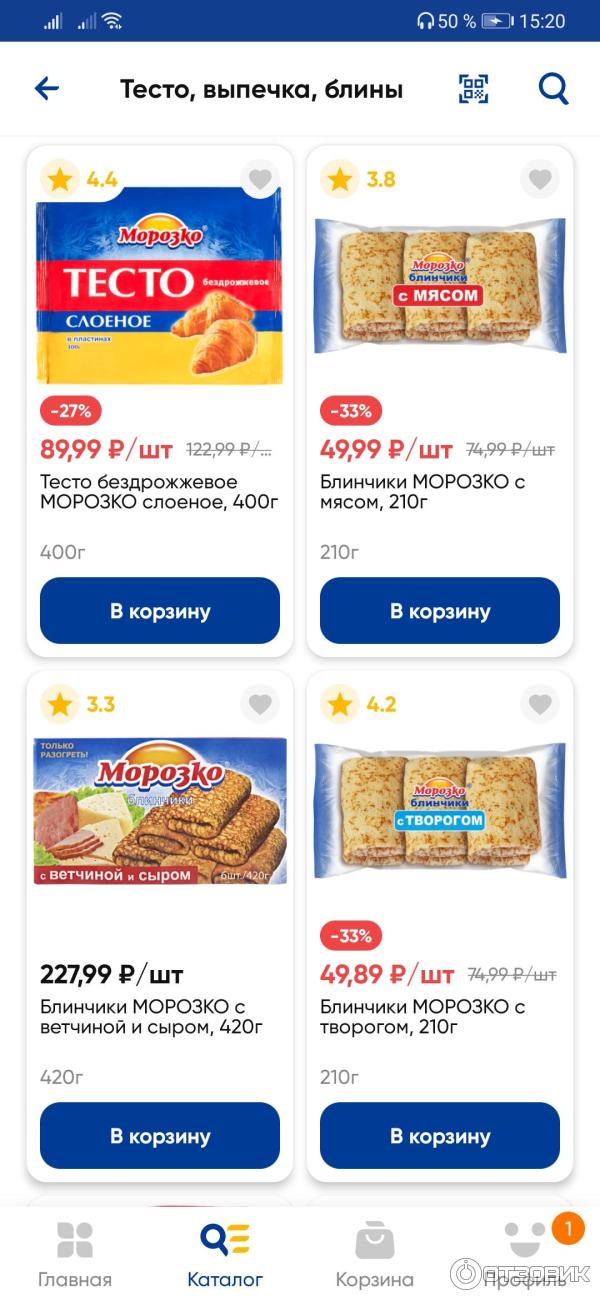Open search with the magnifier icon
600x1300 pixels.
pyautogui.click(x=553, y=89)
